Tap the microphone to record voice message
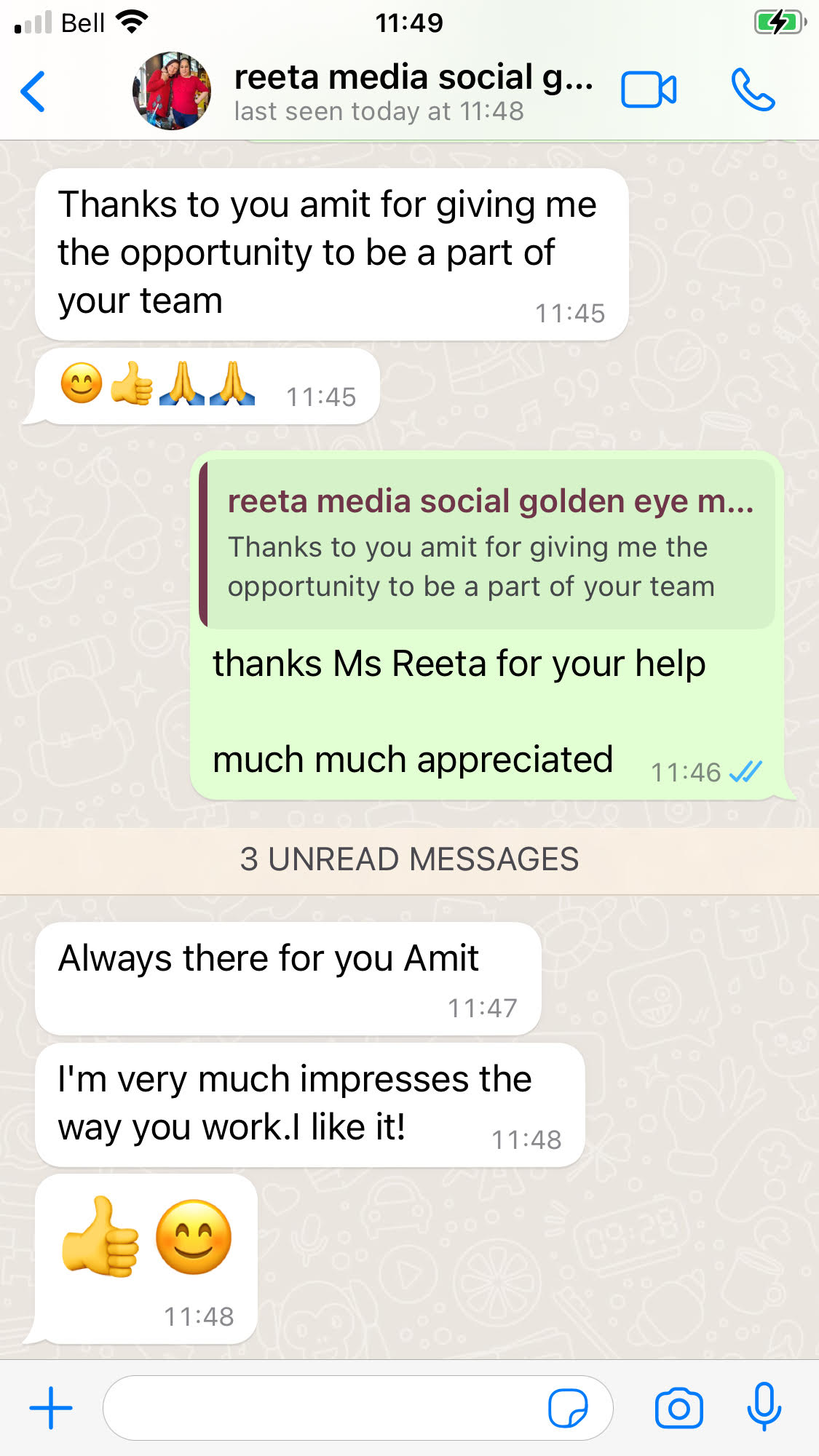Viewport: 819px width, 1456px height. coord(764,1407)
